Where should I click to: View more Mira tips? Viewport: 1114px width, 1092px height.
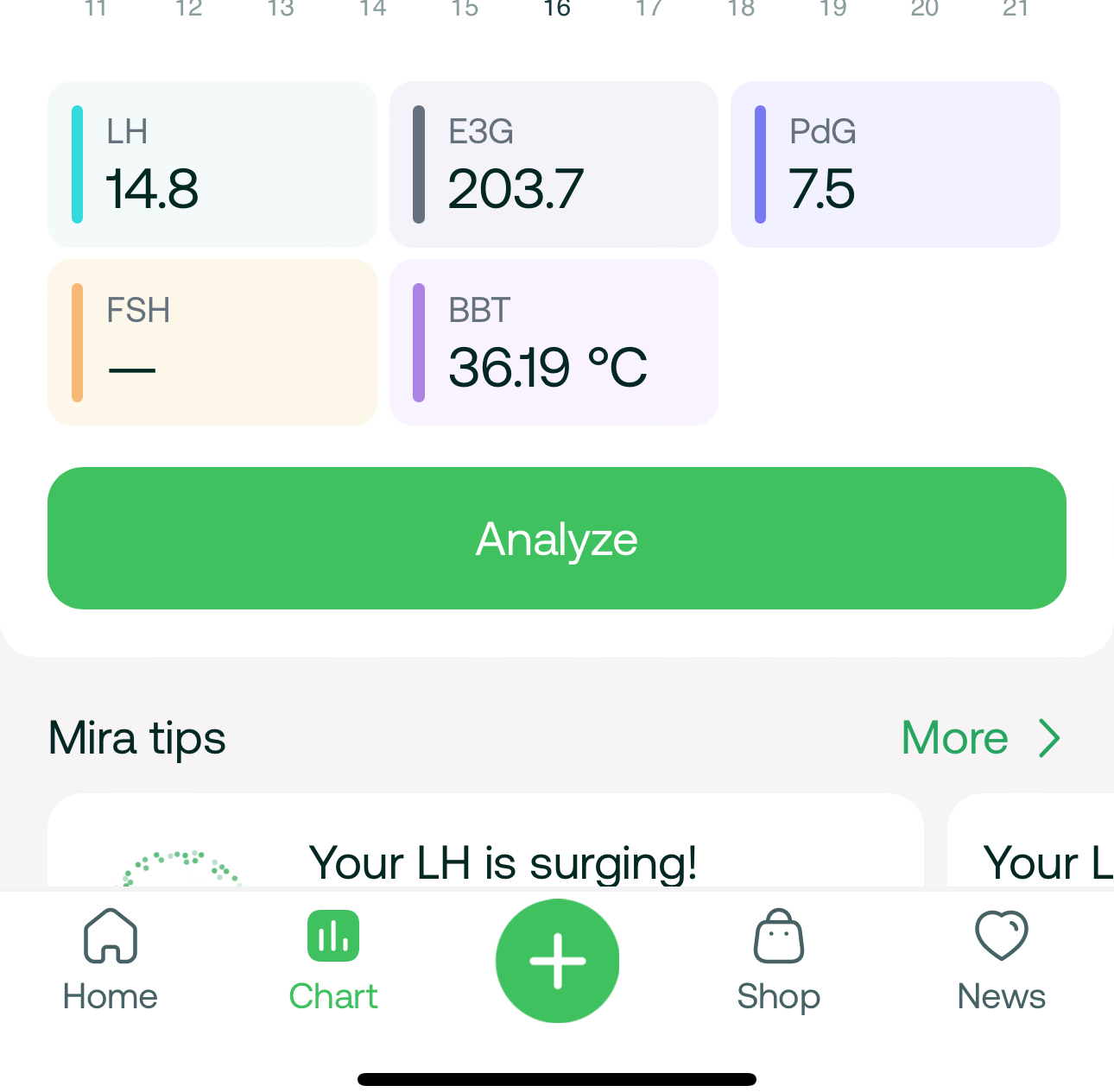point(979,738)
